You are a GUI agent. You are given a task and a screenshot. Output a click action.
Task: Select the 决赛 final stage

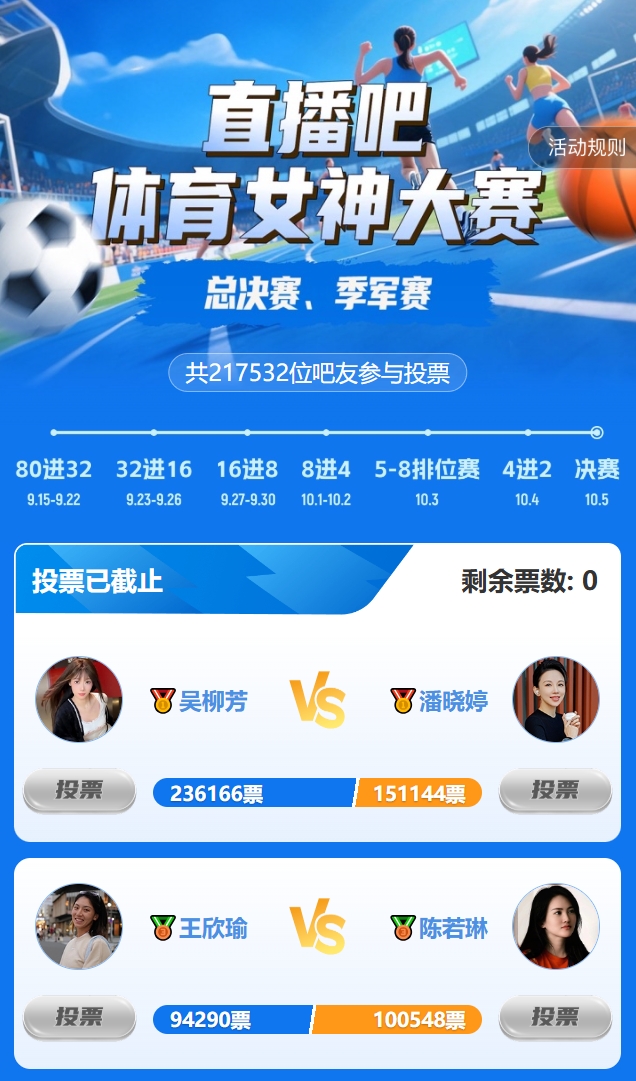(x=597, y=470)
